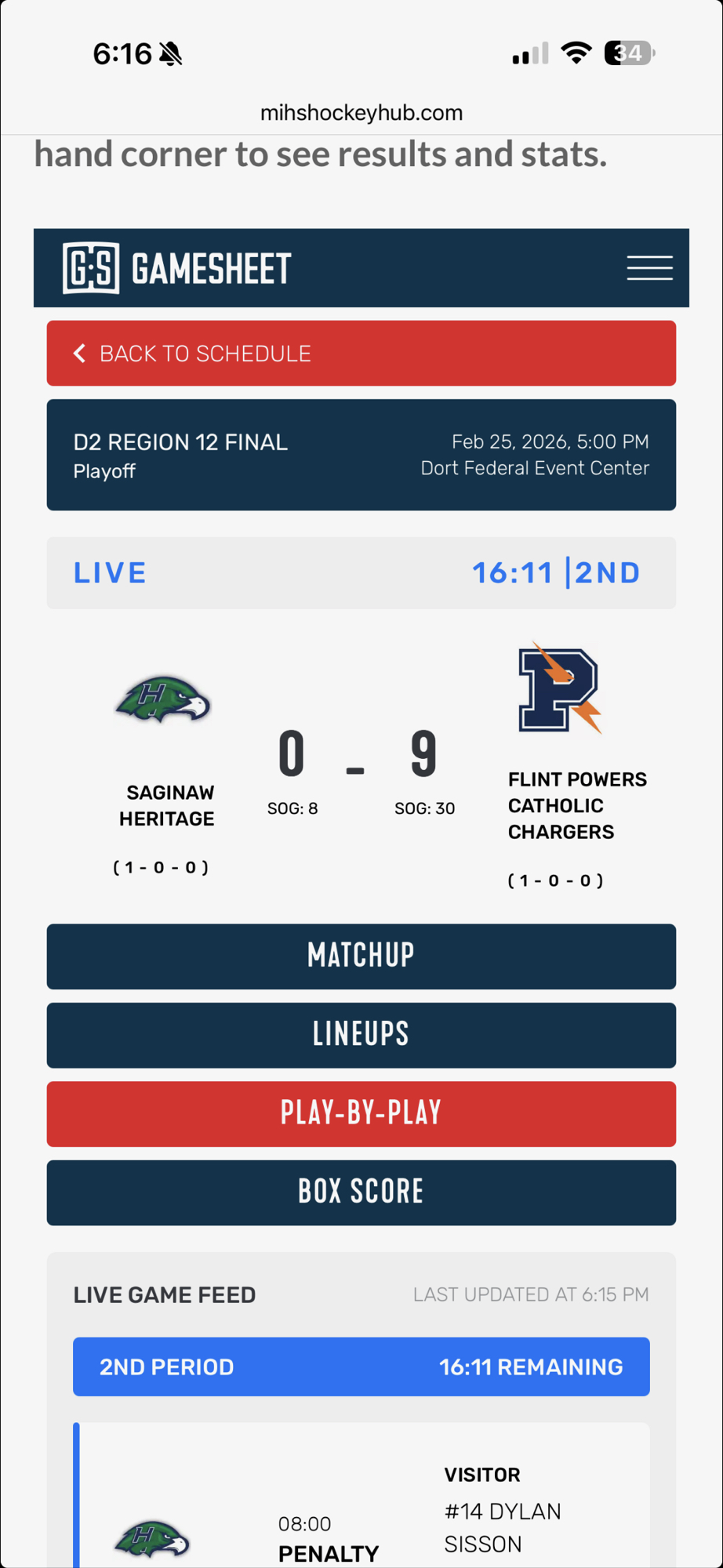The height and width of the screenshot is (1568, 723).
Task: Select the Play-by-Play tab
Action: (x=361, y=1113)
